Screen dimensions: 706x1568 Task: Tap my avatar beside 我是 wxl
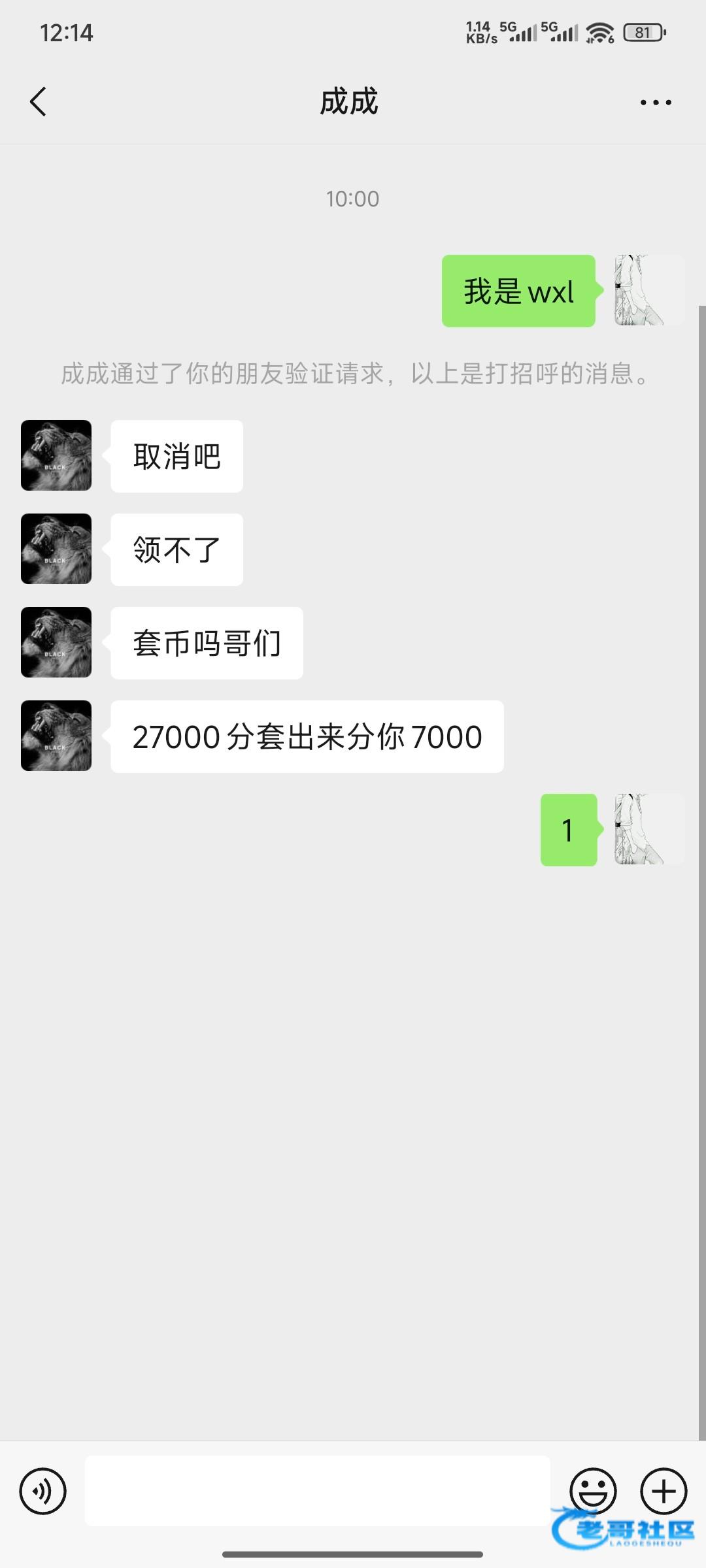[649, 290]
